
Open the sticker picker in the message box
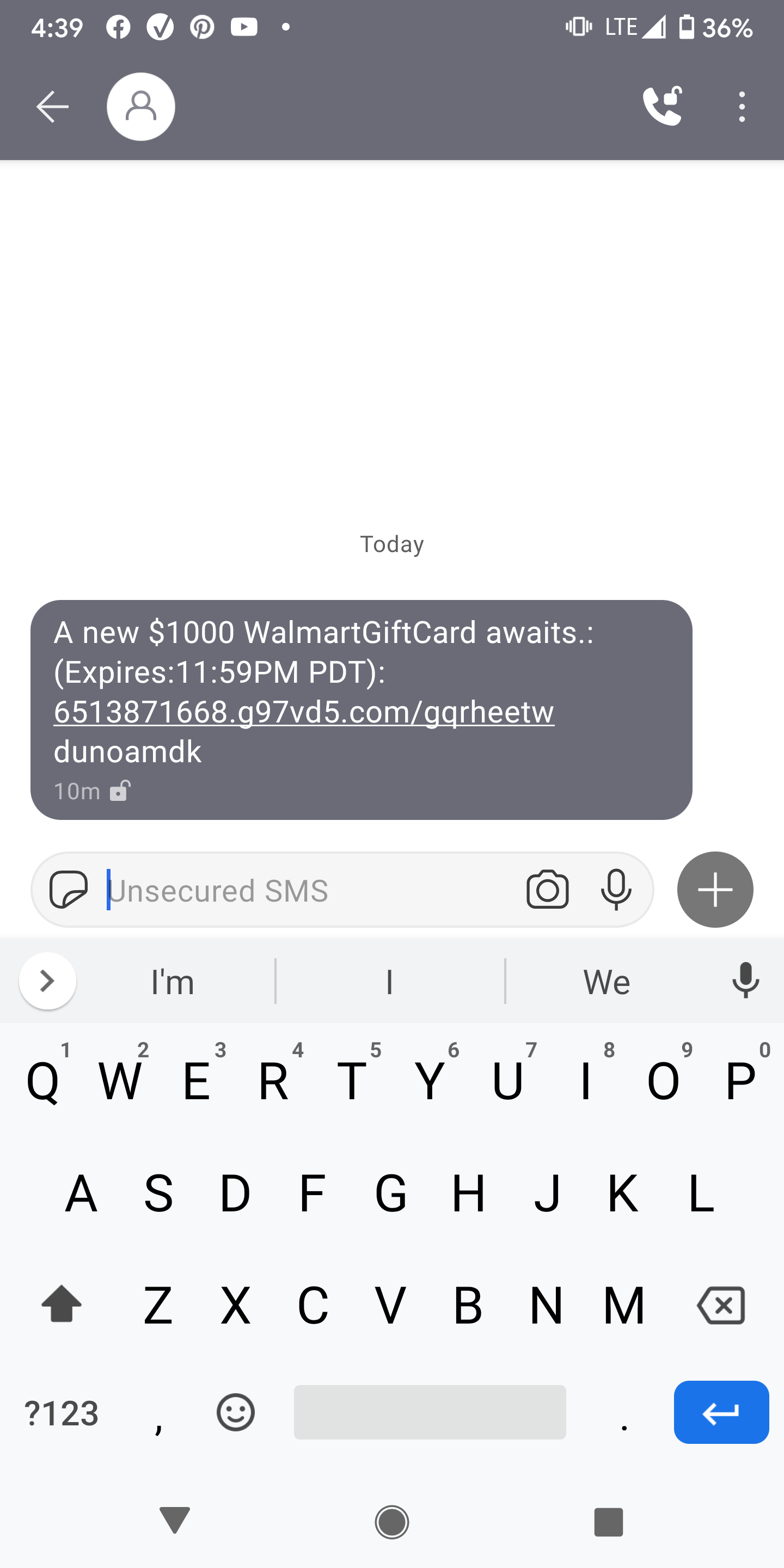[69, 890]
